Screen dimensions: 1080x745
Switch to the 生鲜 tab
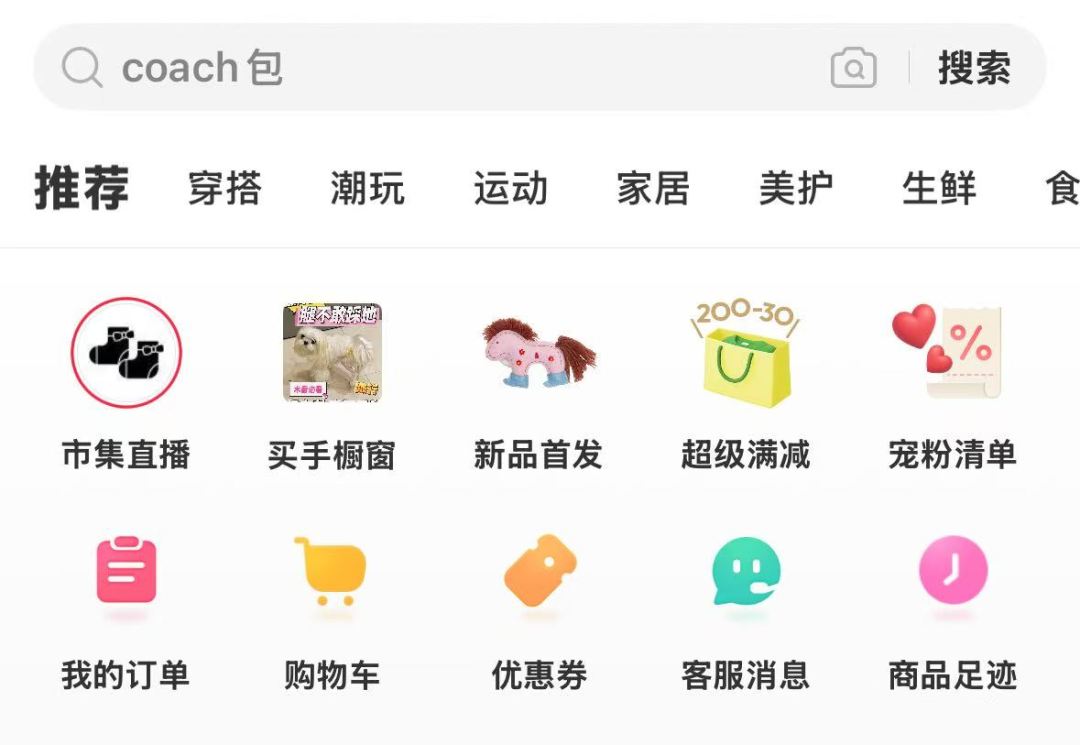939,188
